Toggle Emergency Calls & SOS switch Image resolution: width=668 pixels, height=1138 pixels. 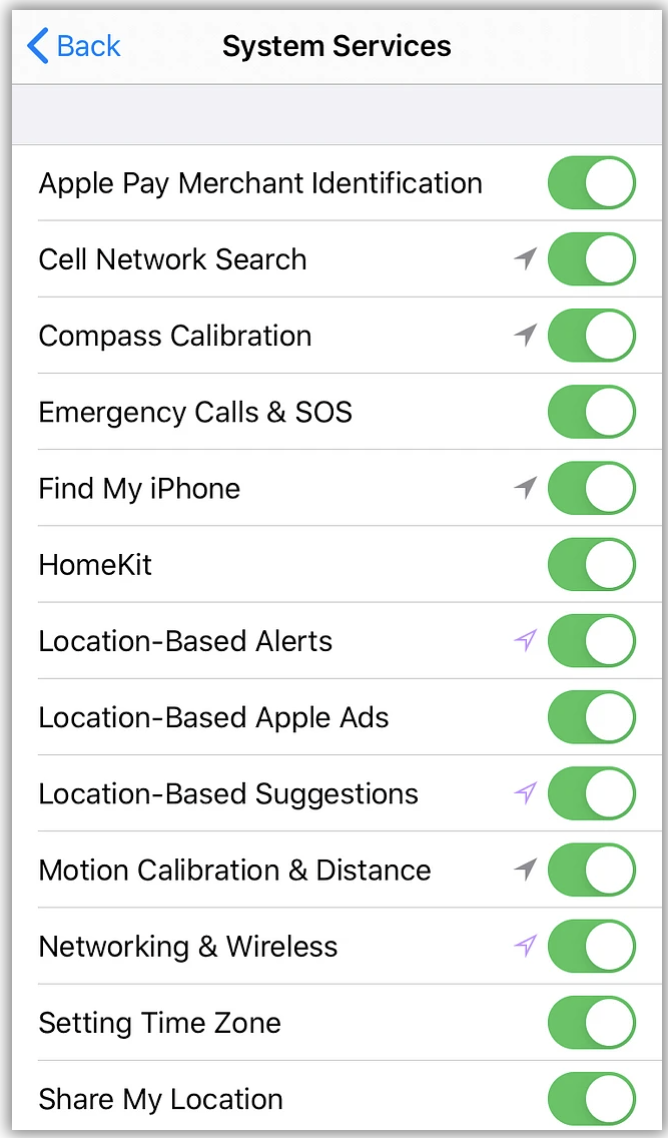591,412
